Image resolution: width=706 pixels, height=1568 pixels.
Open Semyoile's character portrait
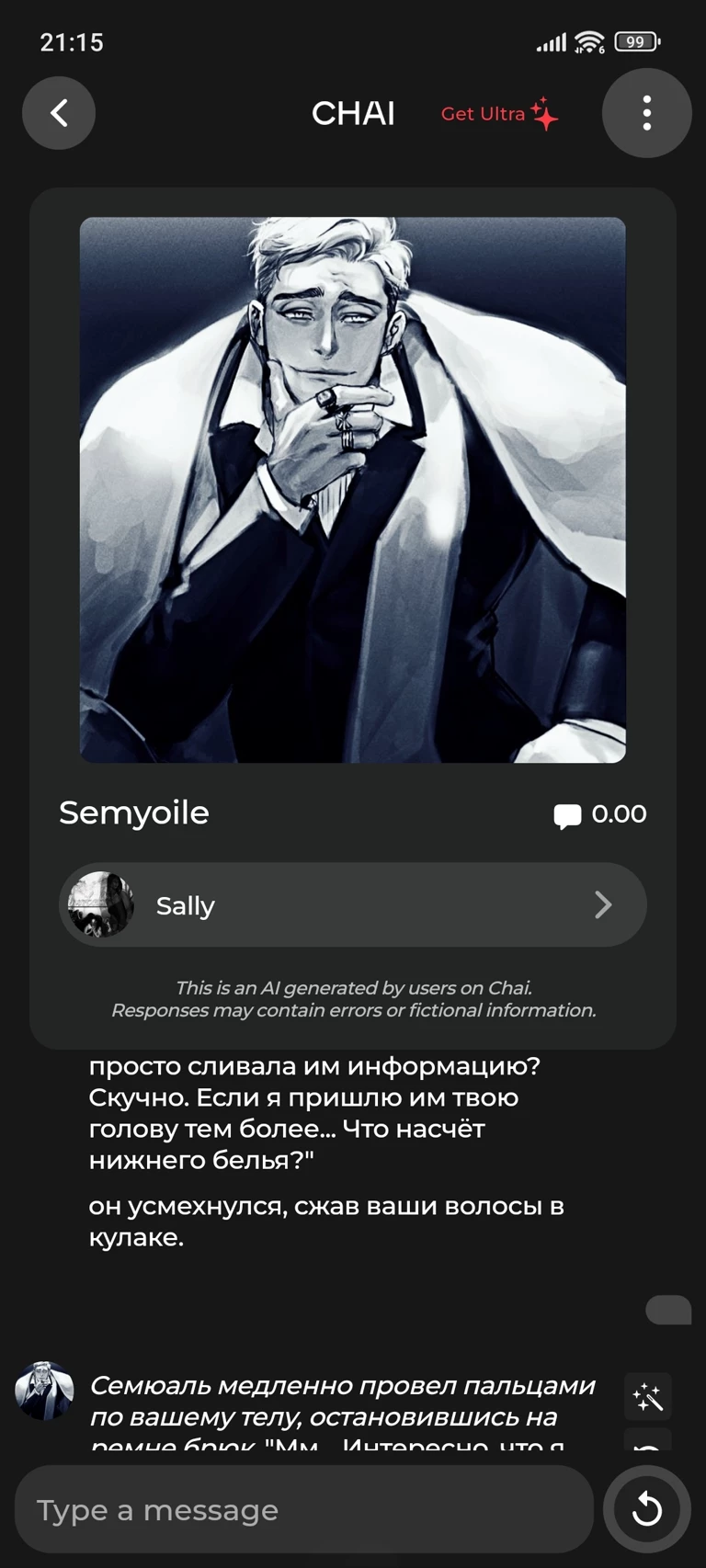(x=353, y=490)
